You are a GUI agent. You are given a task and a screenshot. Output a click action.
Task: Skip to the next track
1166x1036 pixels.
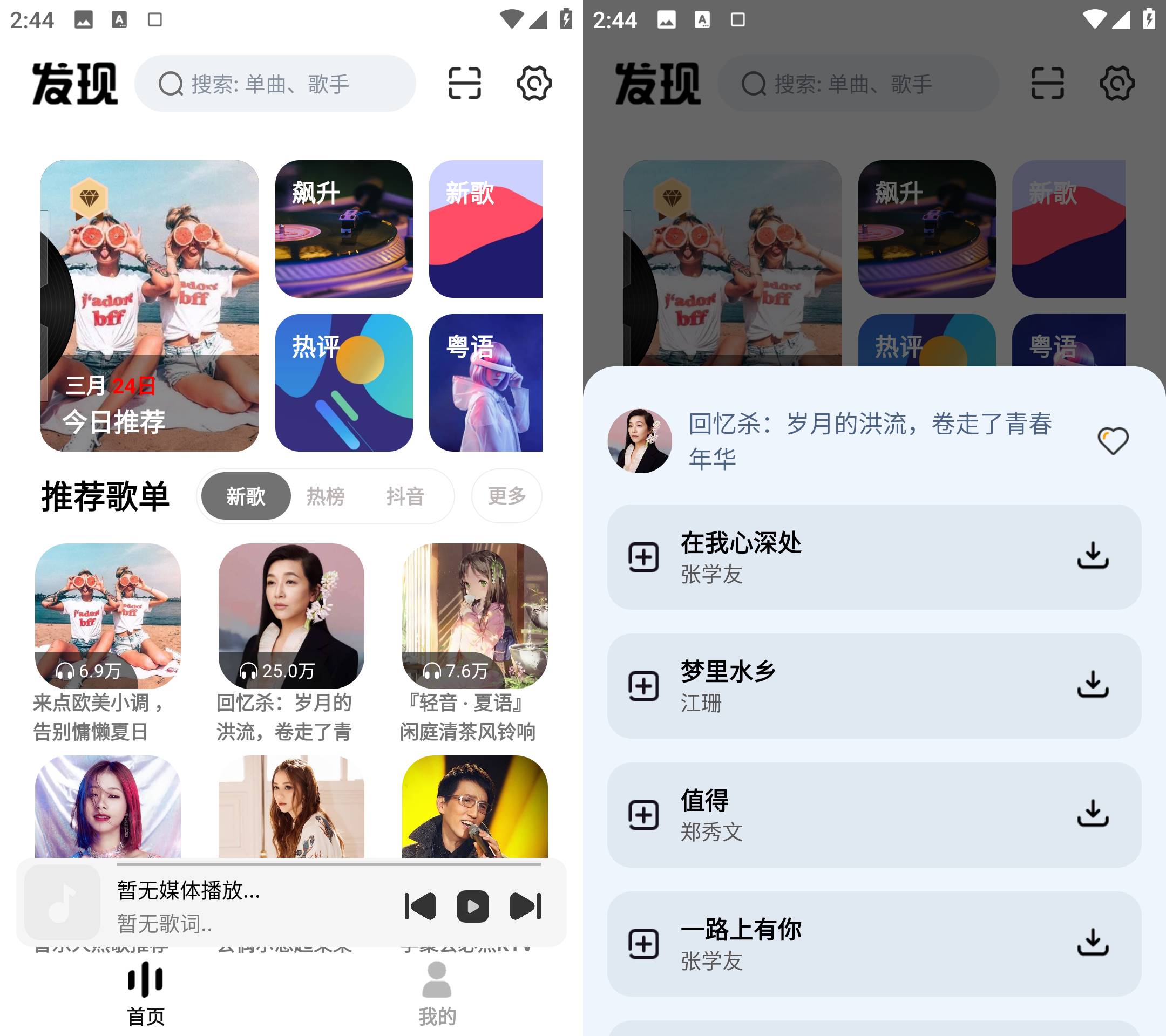(x=525, y=906)
